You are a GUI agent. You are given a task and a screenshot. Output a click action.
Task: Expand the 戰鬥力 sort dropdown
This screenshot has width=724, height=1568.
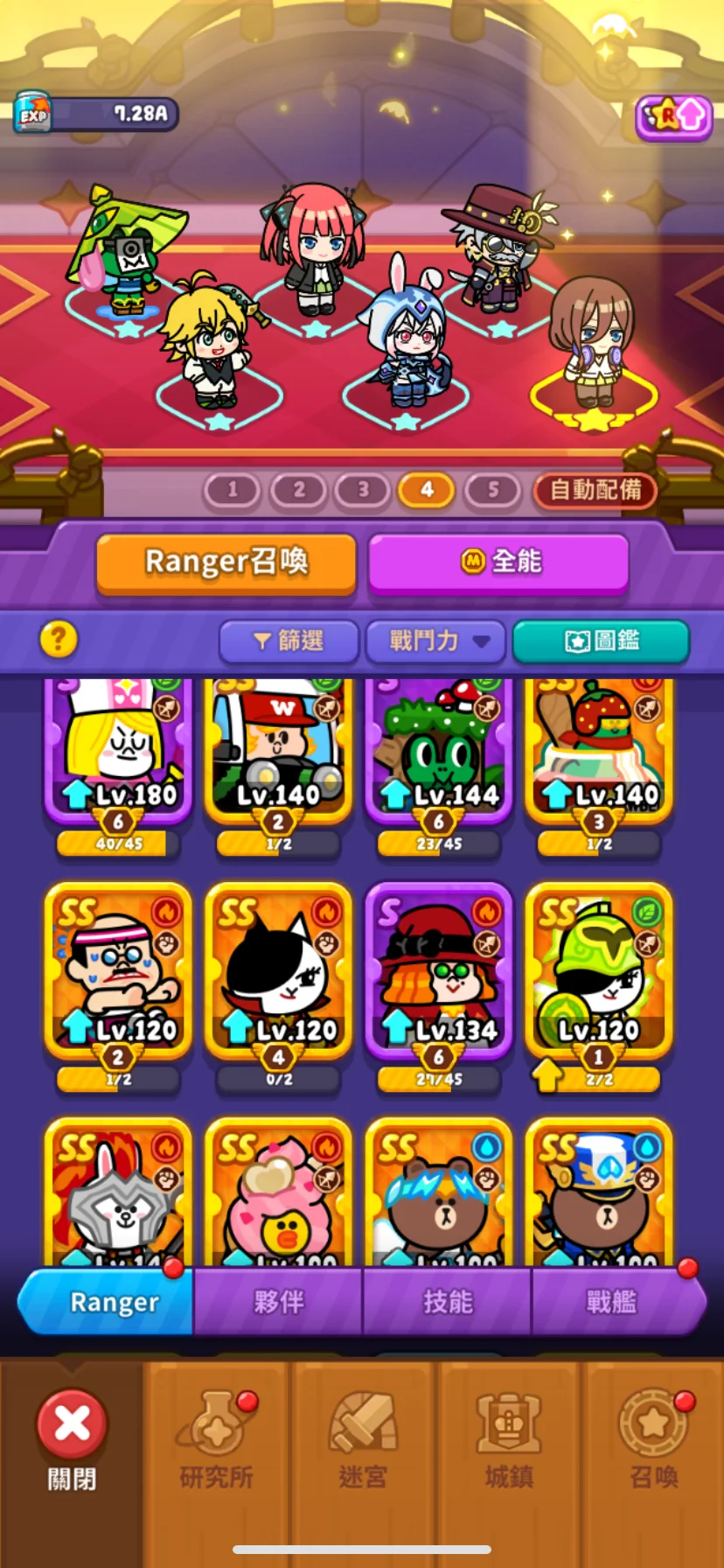click(435, 641)
